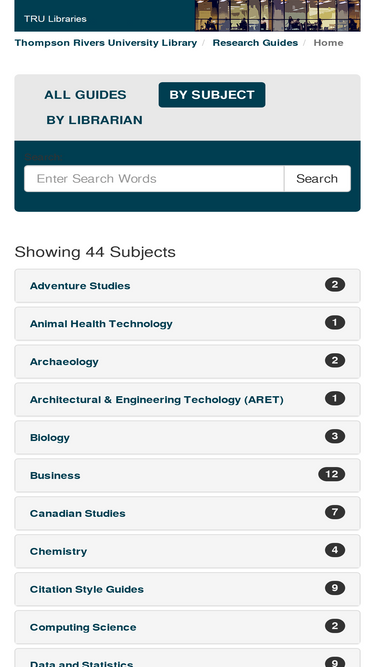Open Architectural & Engineering Techology (ARET) subject
Viewport: 375px width, 667px height.
click(188, 399)
